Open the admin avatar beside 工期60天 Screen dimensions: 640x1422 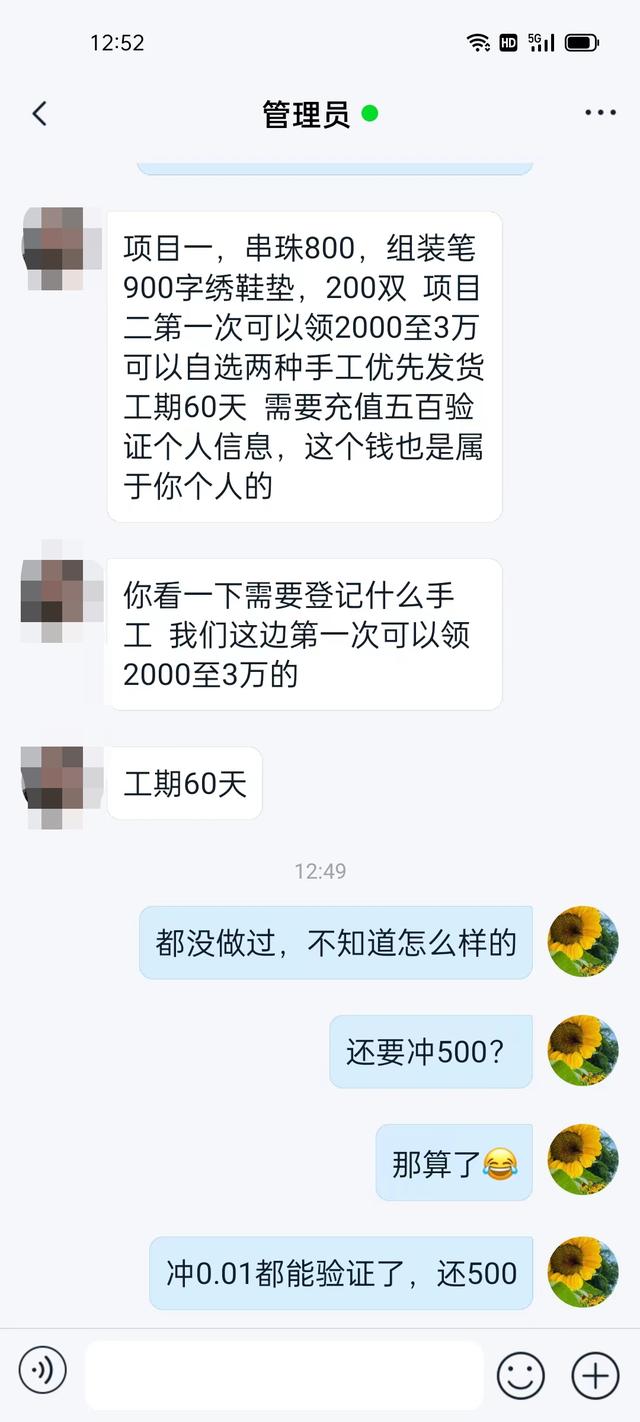[x=62, y=785]
